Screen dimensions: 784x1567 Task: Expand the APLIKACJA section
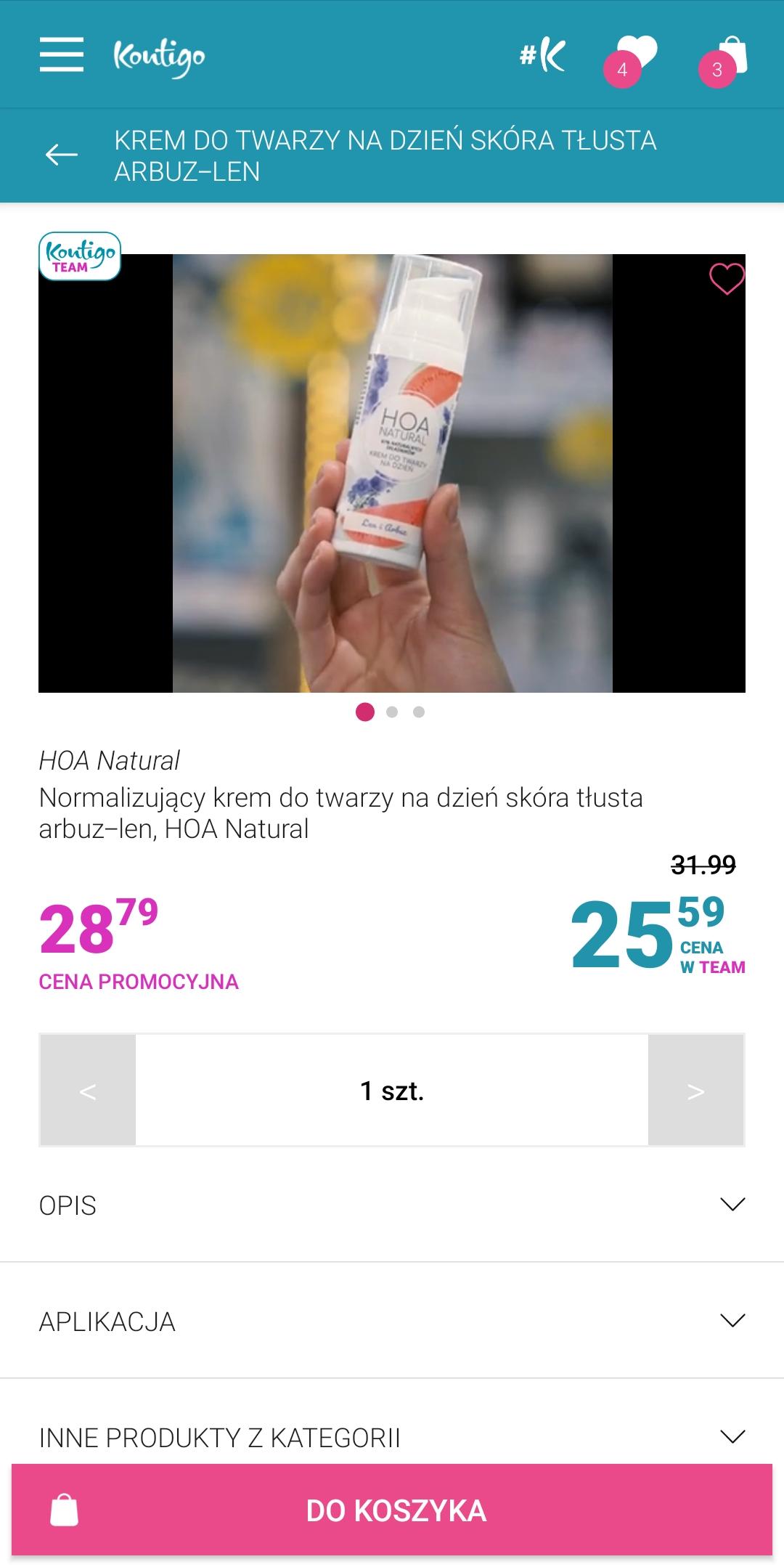click(392, 1321)
